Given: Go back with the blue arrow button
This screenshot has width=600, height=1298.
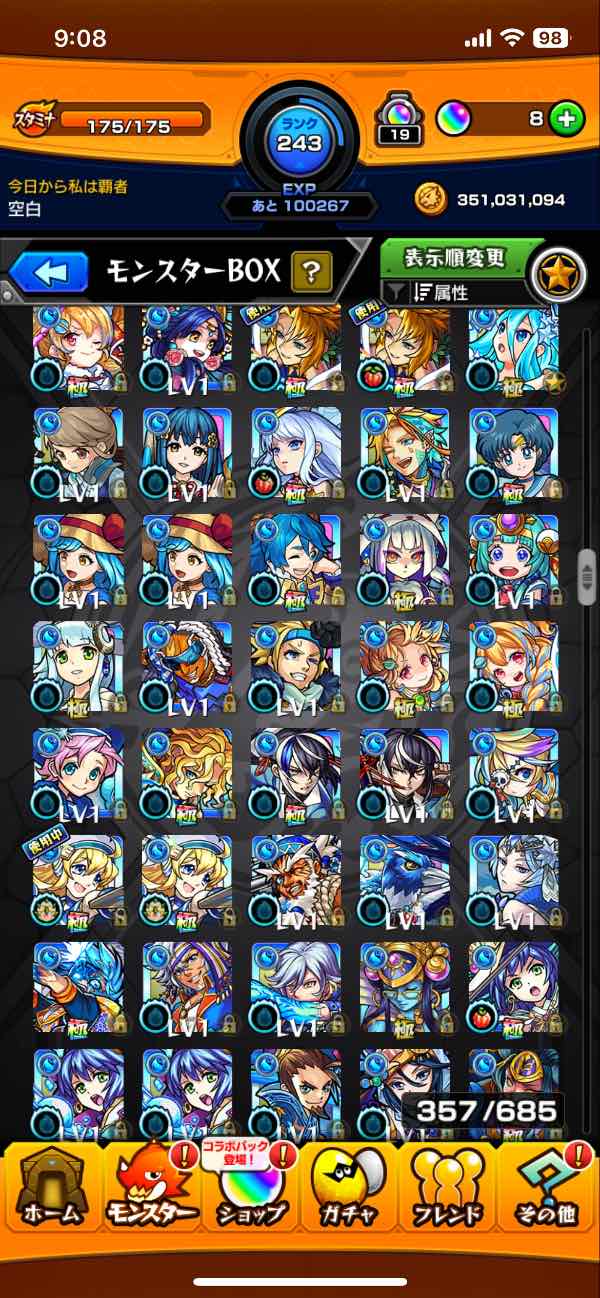Looking at the screenshot, I should (50, 271).
